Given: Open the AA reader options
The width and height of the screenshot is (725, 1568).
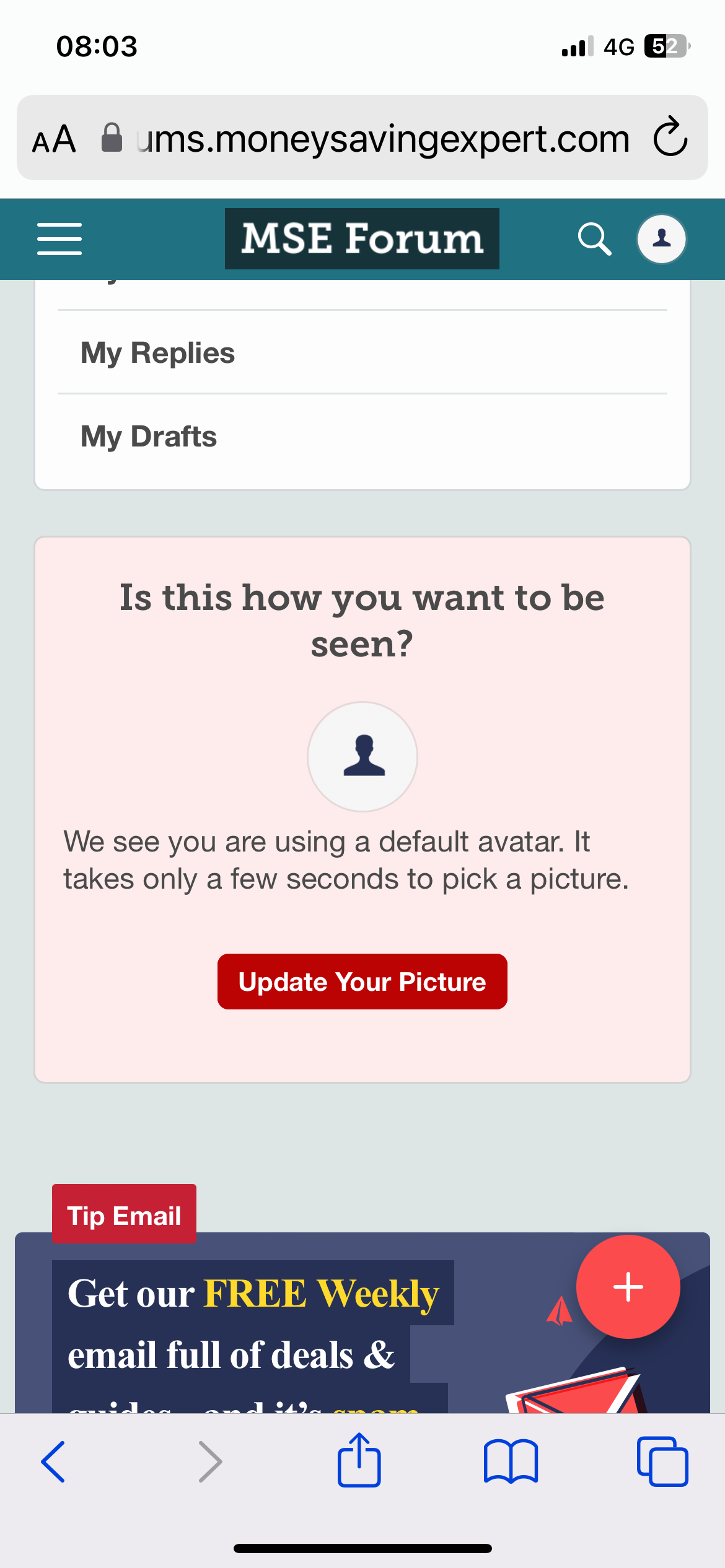Looking at the screenshot, I should coord(55,139).
